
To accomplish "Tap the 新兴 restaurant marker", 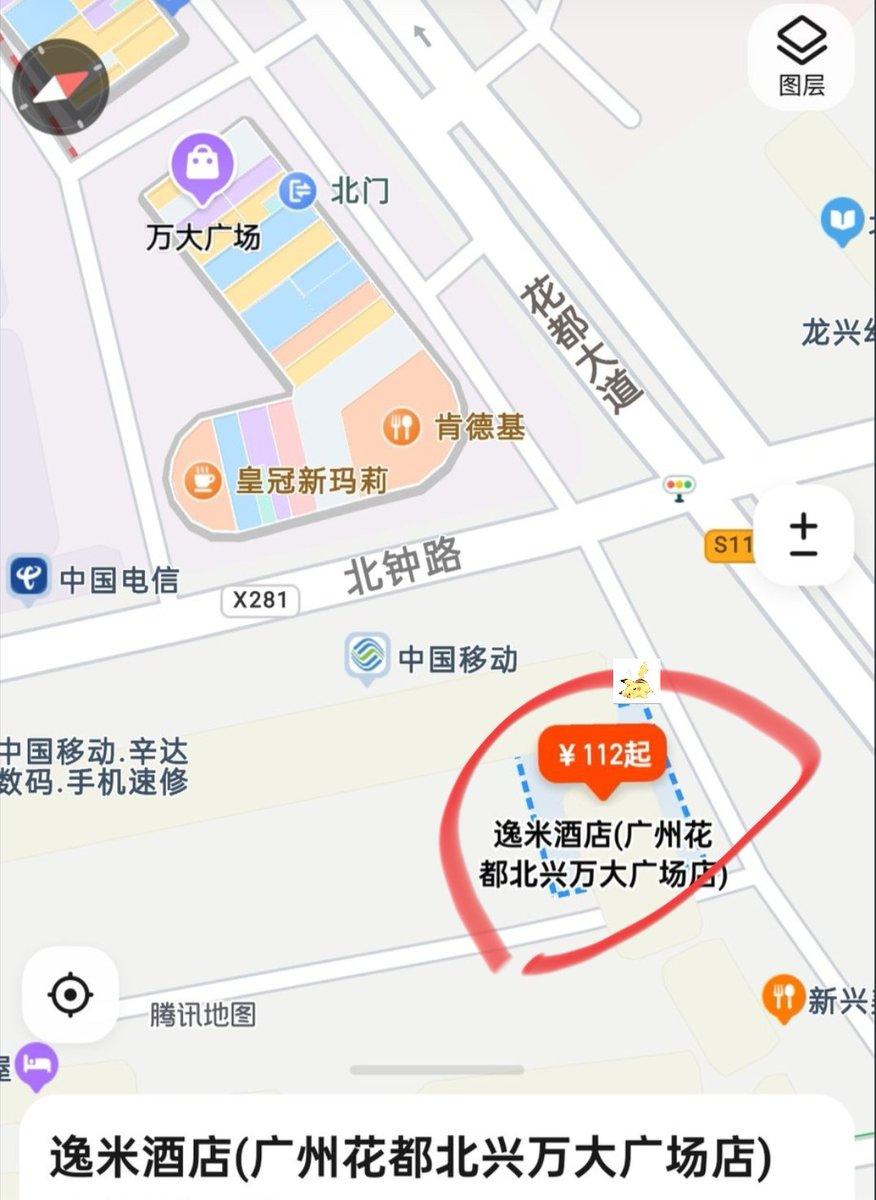I will click(784, 997).
